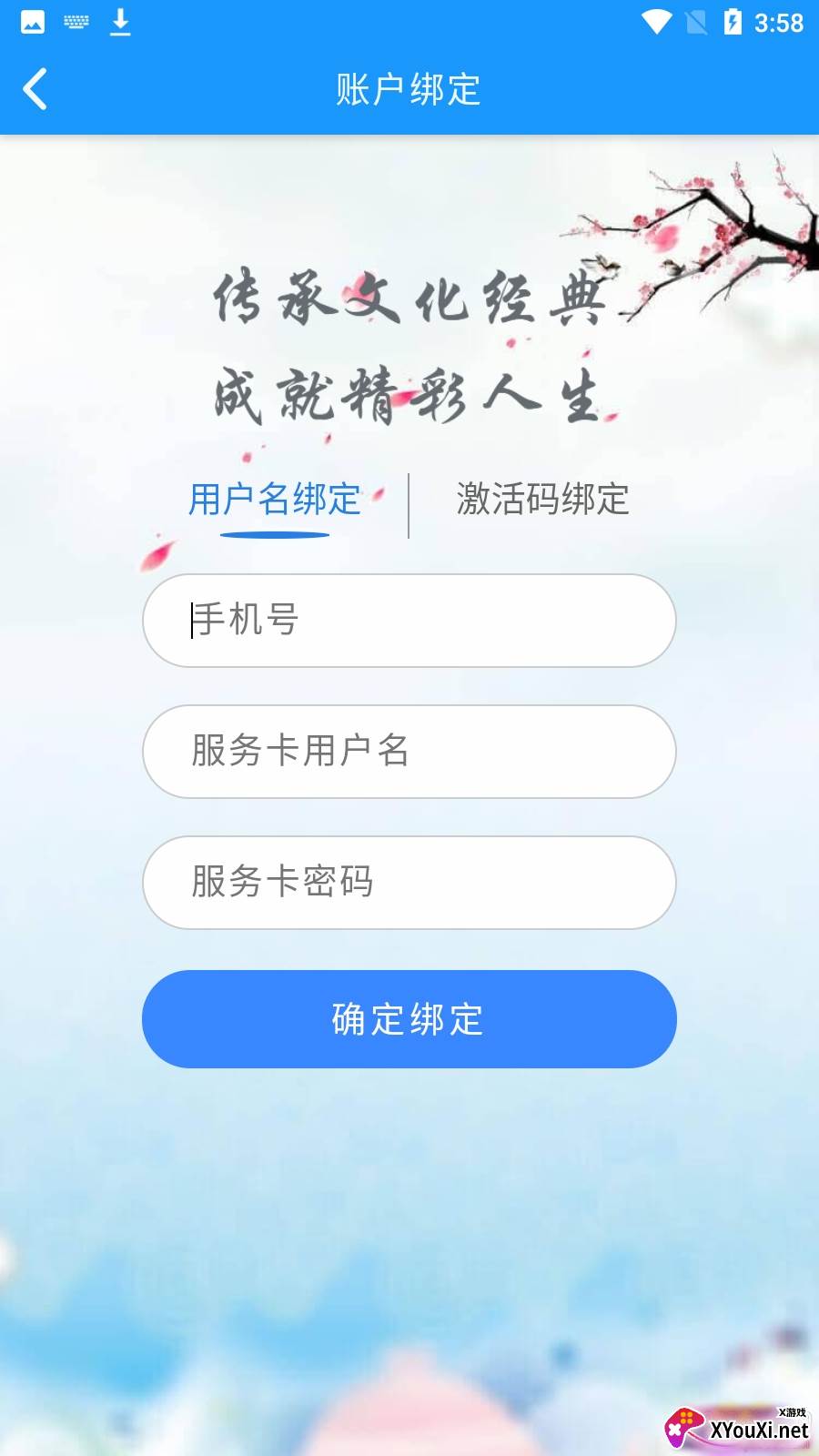Enter the 服务卡密码 field
This screenshot has width=819, height=1456.
click(x=409, y=883)
